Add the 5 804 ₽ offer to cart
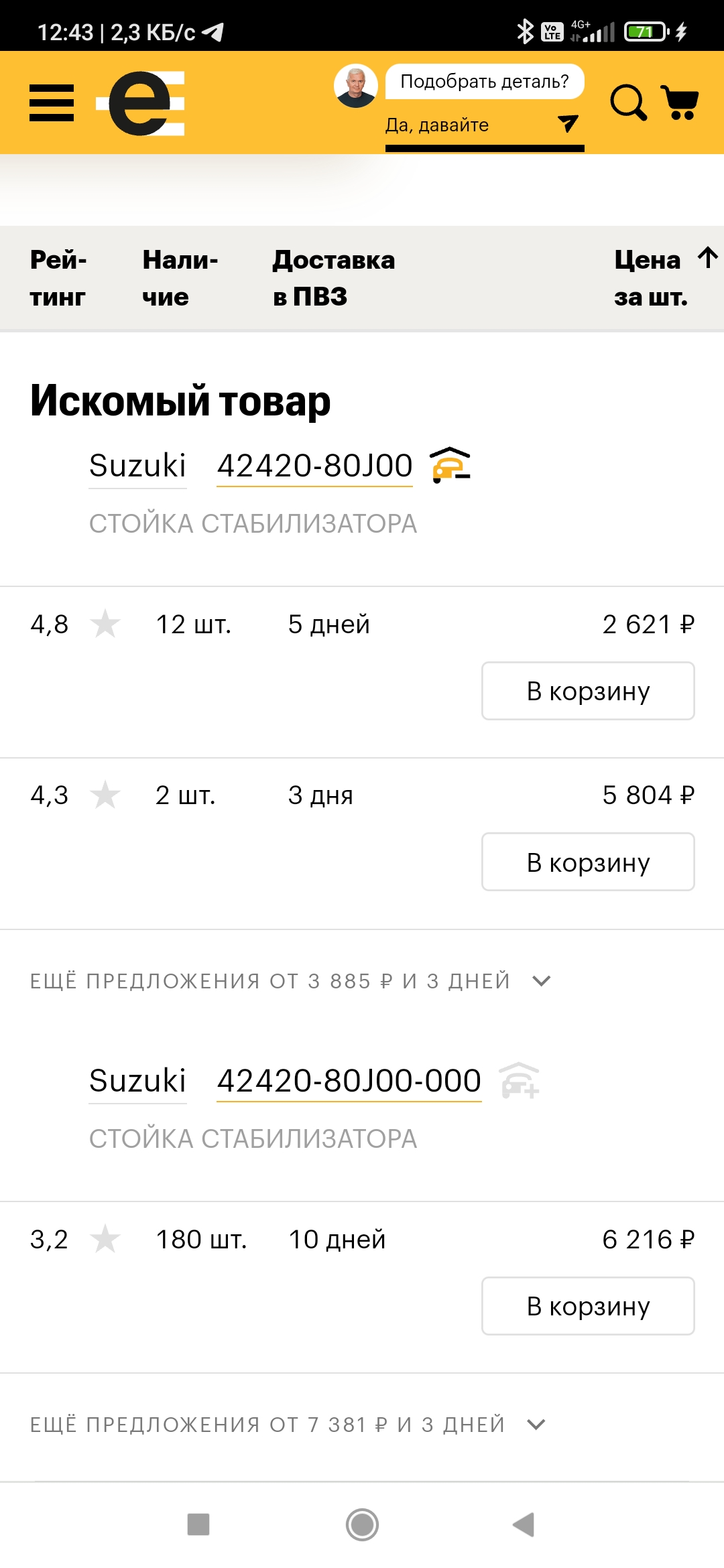The image size is (724, 1568). [588, 862]
